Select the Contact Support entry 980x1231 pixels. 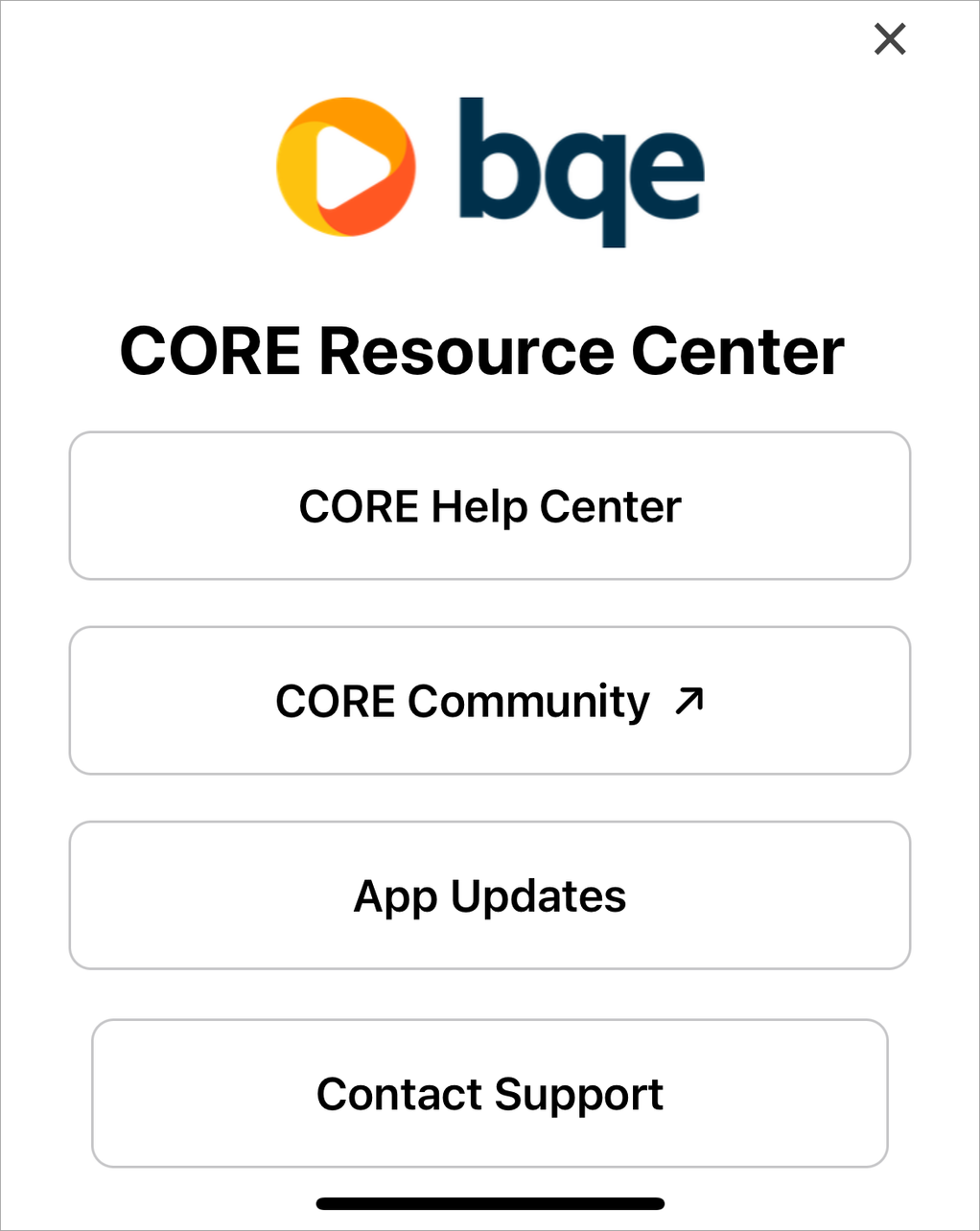tap(490, 1093)
